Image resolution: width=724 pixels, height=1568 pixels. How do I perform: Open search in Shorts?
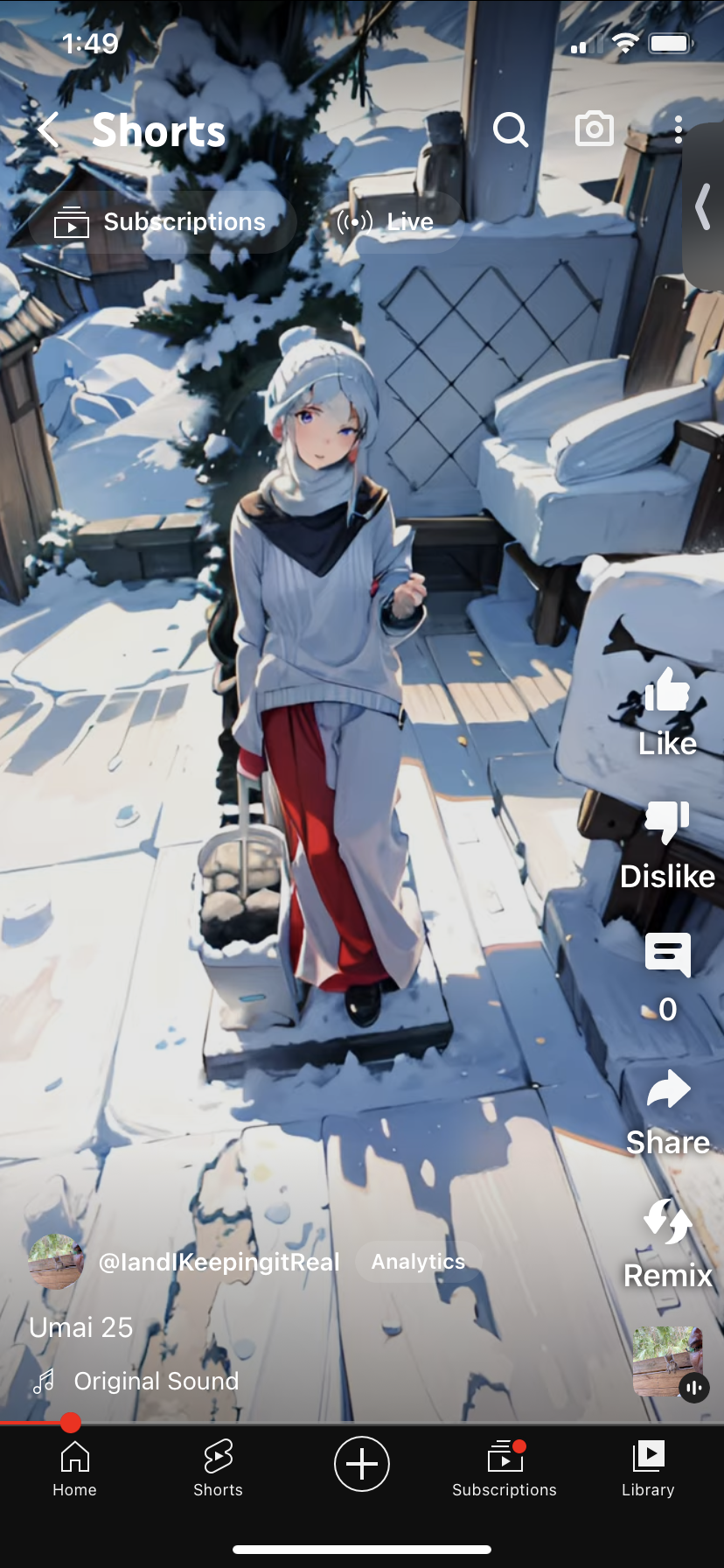pos(511,130)
